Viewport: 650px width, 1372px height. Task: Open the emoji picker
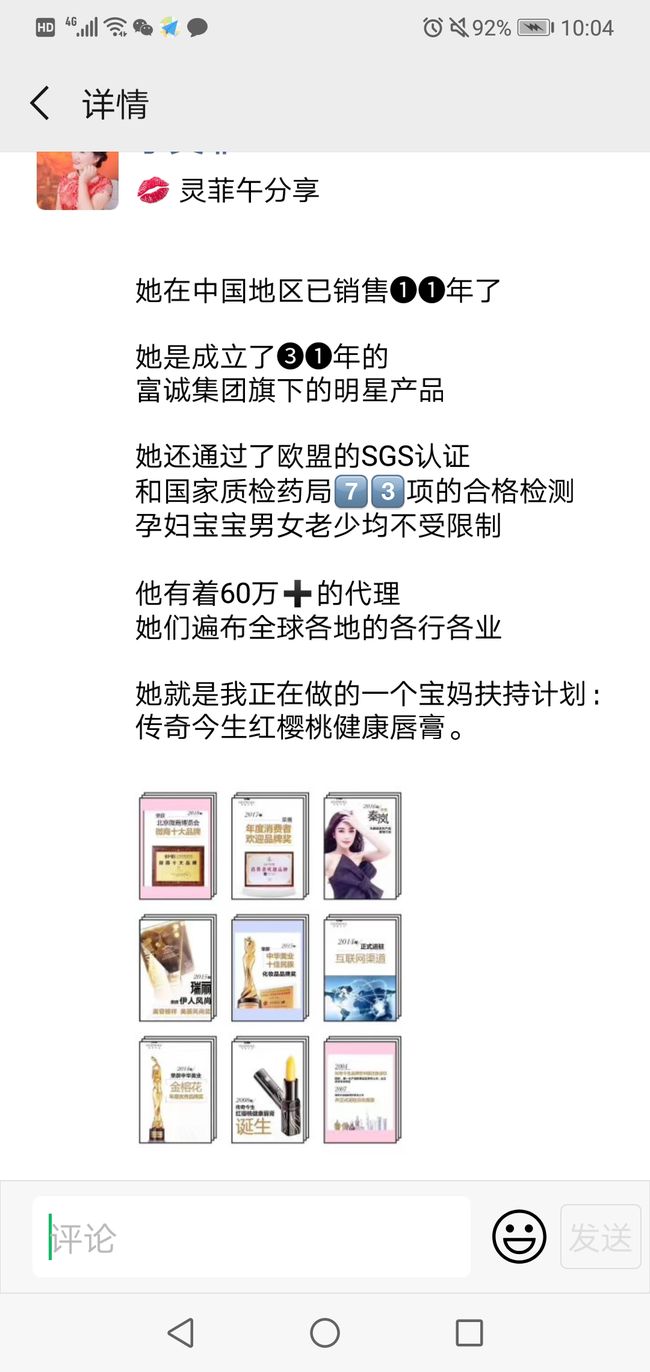519,1237
